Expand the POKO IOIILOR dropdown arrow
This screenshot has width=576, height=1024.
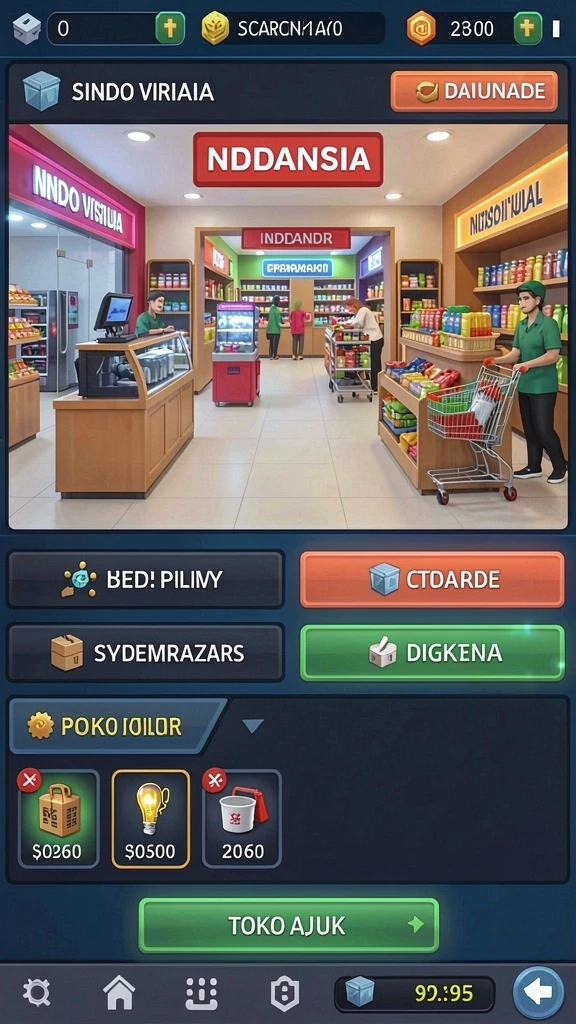pos(253,726)
